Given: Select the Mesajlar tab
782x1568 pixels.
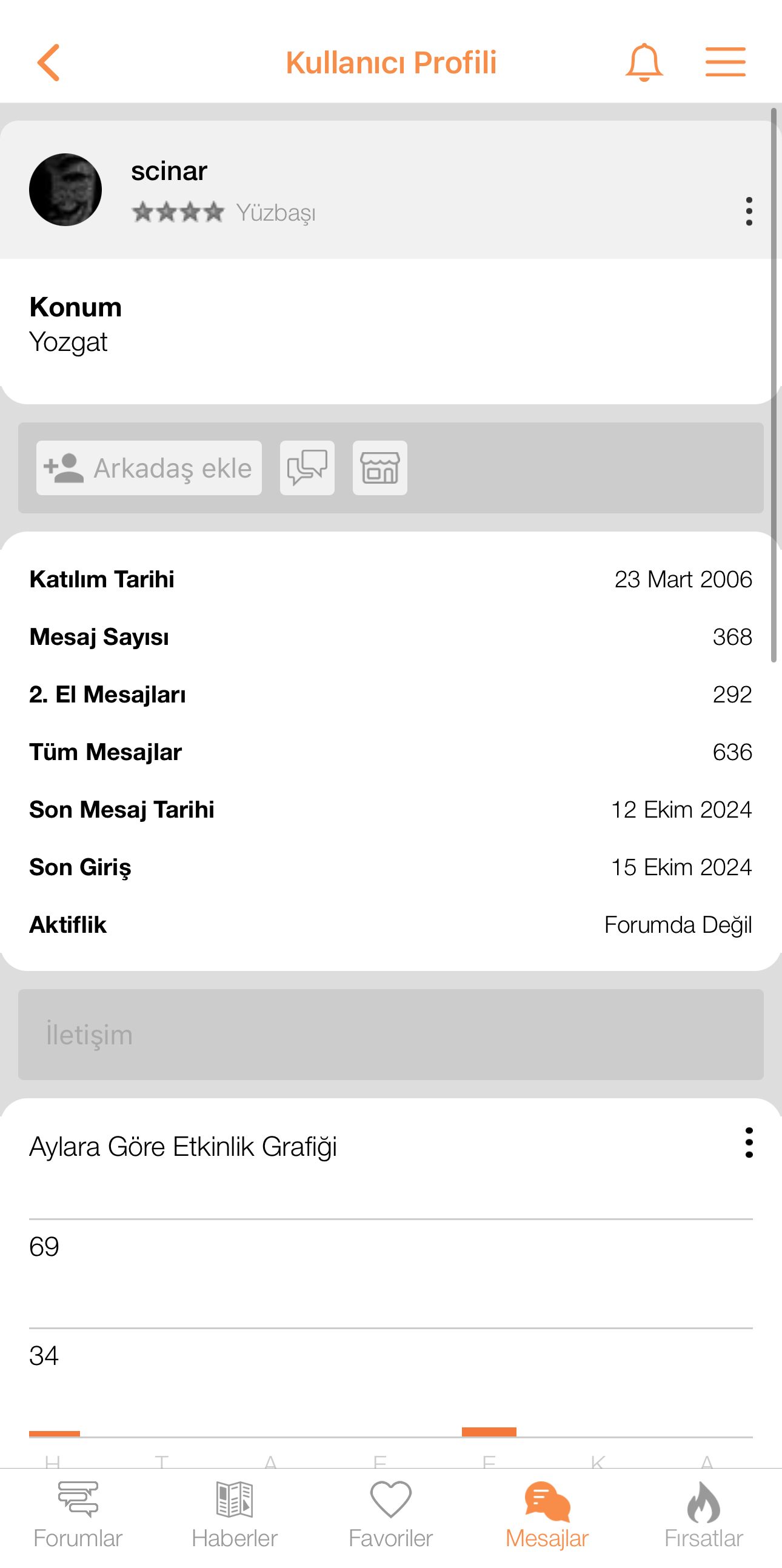Looking at the screenshot, I should click(x=547, y=1516).
